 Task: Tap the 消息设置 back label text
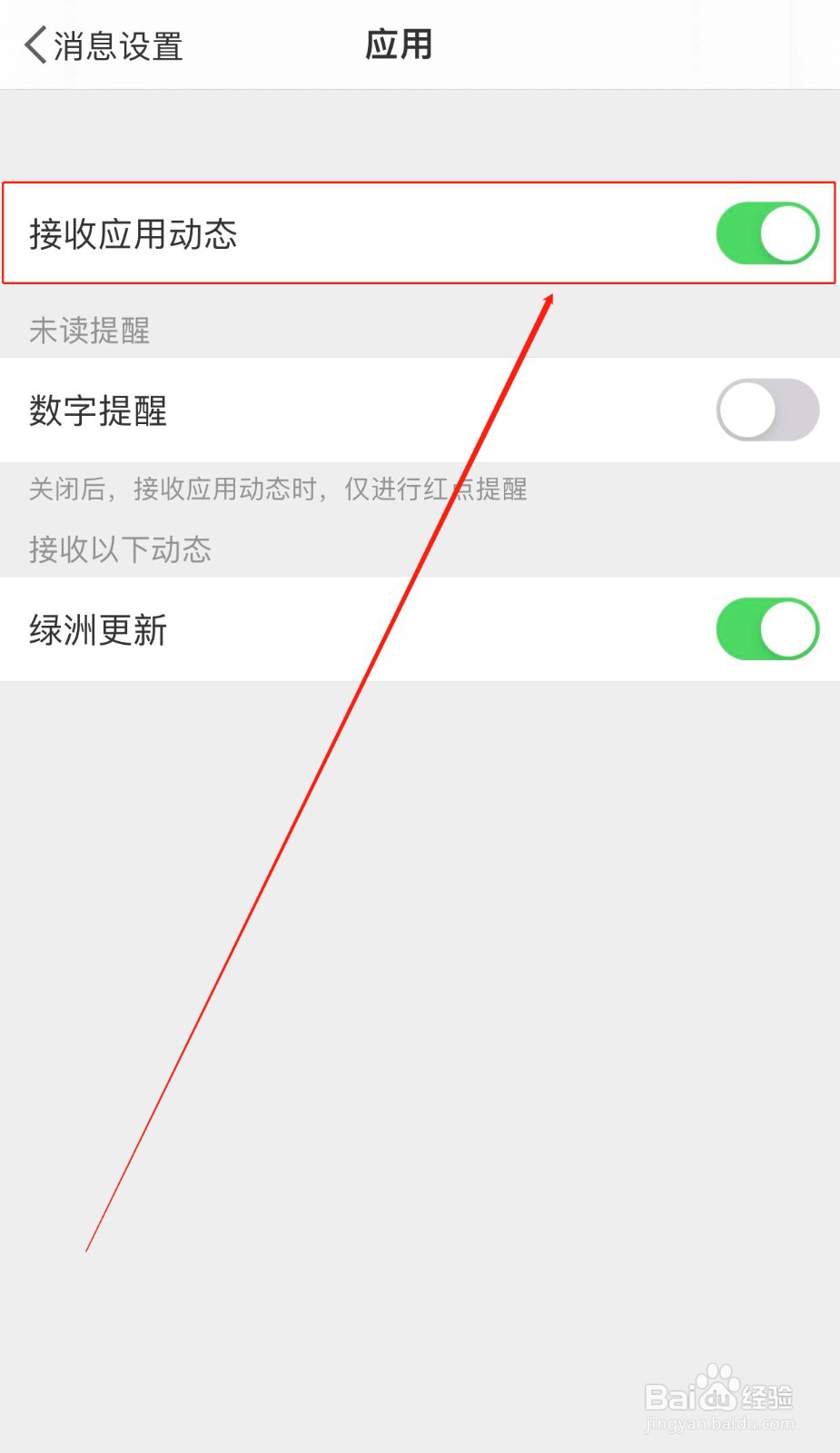coord(118,44)
